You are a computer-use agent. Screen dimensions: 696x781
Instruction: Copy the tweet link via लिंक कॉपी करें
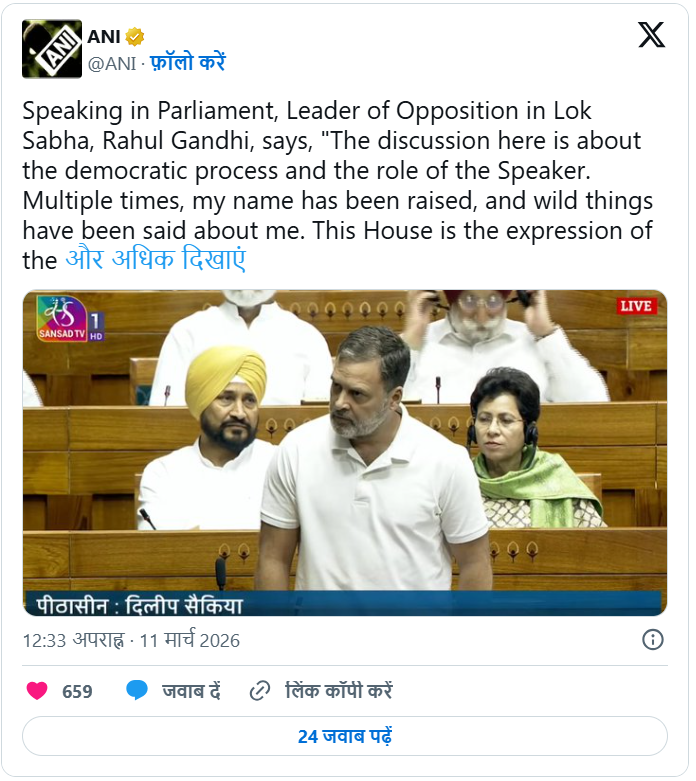point(321,691)
